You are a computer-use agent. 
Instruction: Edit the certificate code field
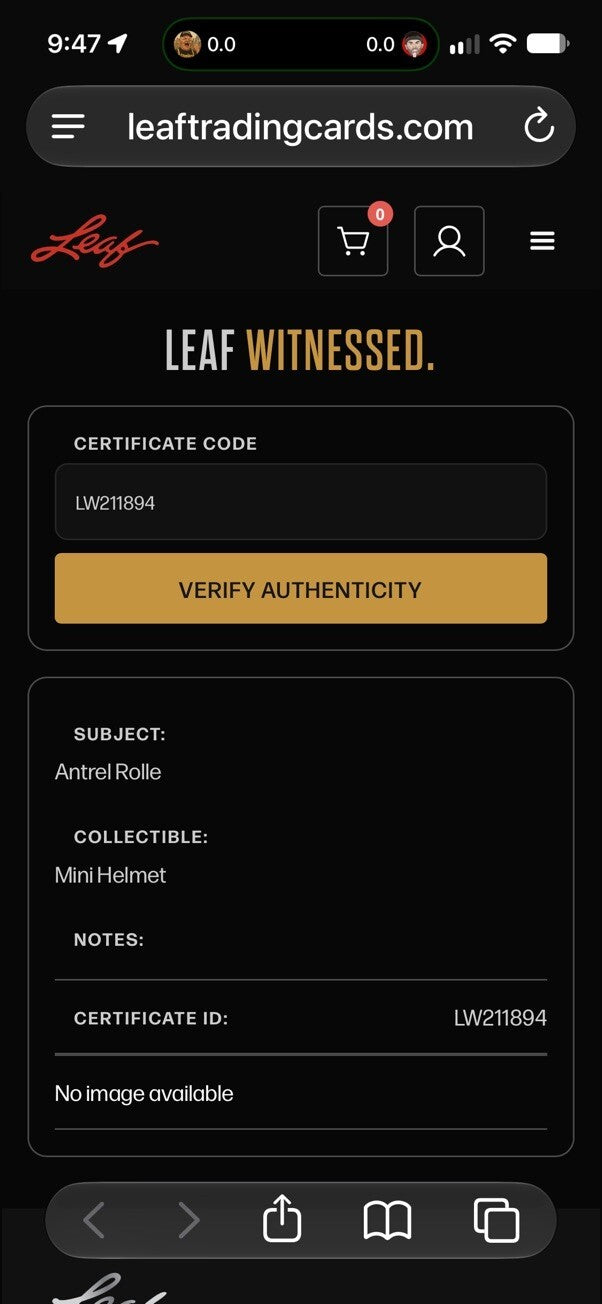click(301, 502)
